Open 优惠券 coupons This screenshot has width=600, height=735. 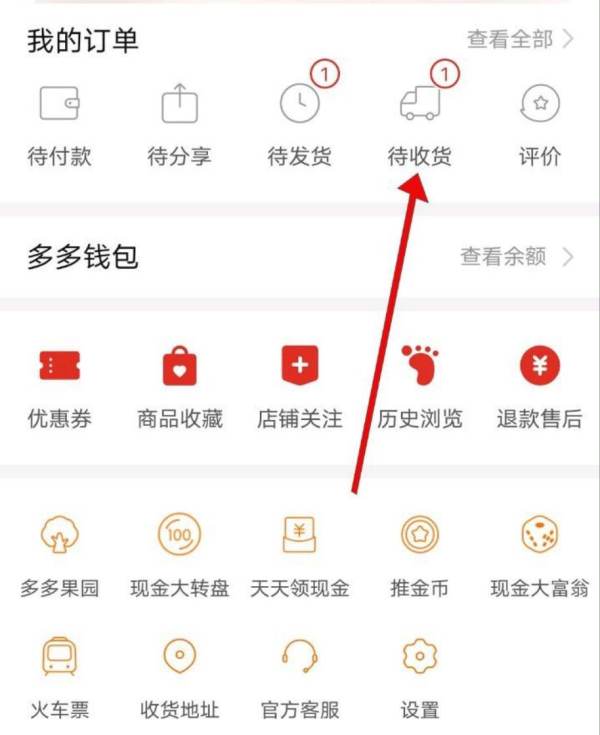point(59,385)
